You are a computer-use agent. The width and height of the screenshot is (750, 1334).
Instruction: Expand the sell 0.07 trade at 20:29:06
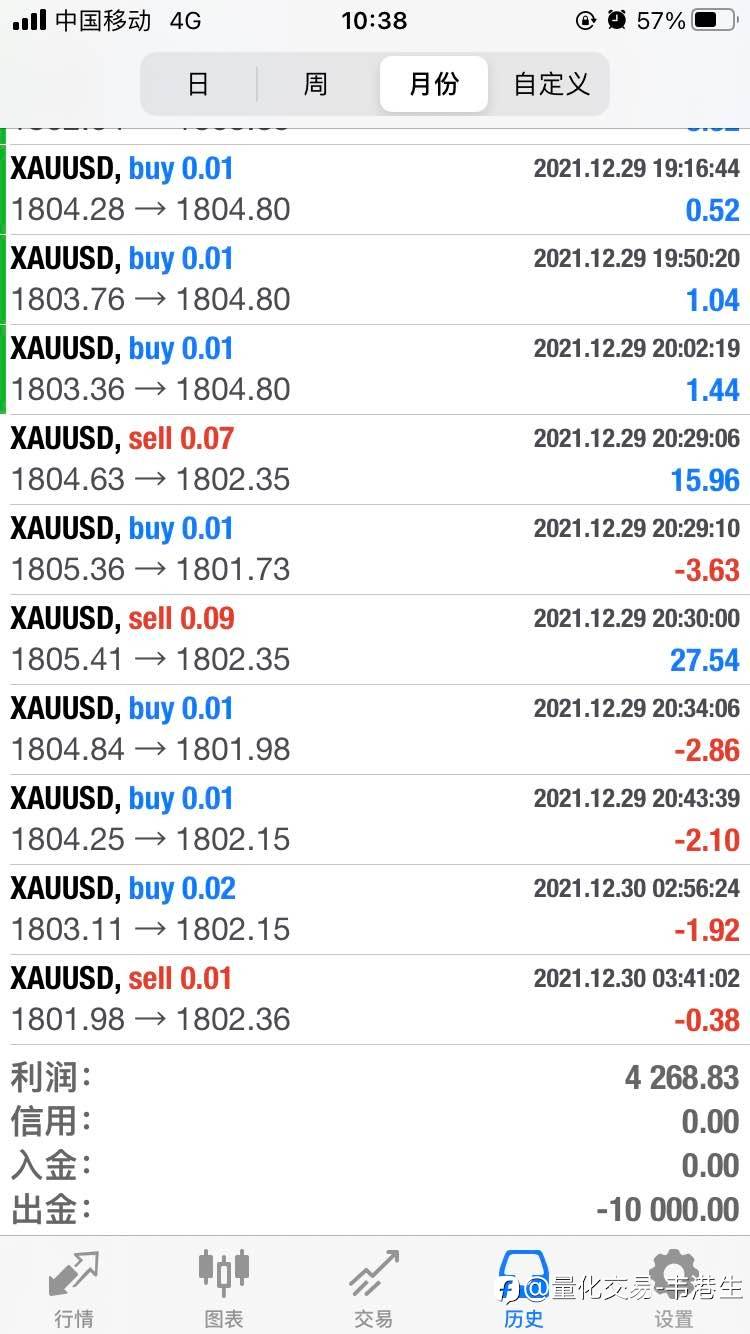point(375,460)
